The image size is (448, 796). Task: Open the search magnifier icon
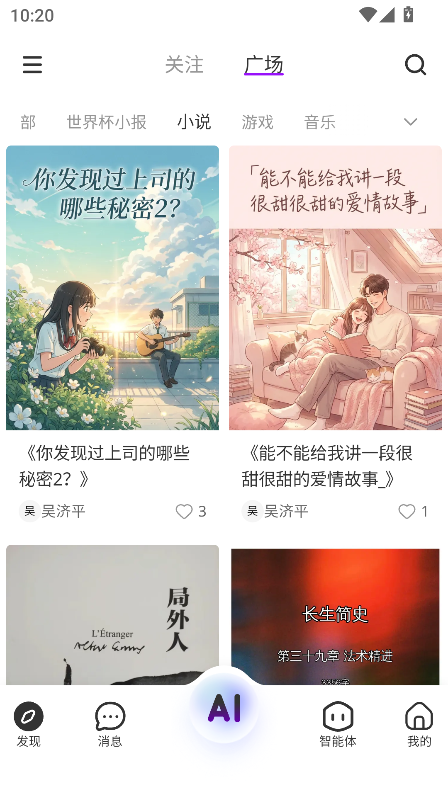(x=415, y=64)
